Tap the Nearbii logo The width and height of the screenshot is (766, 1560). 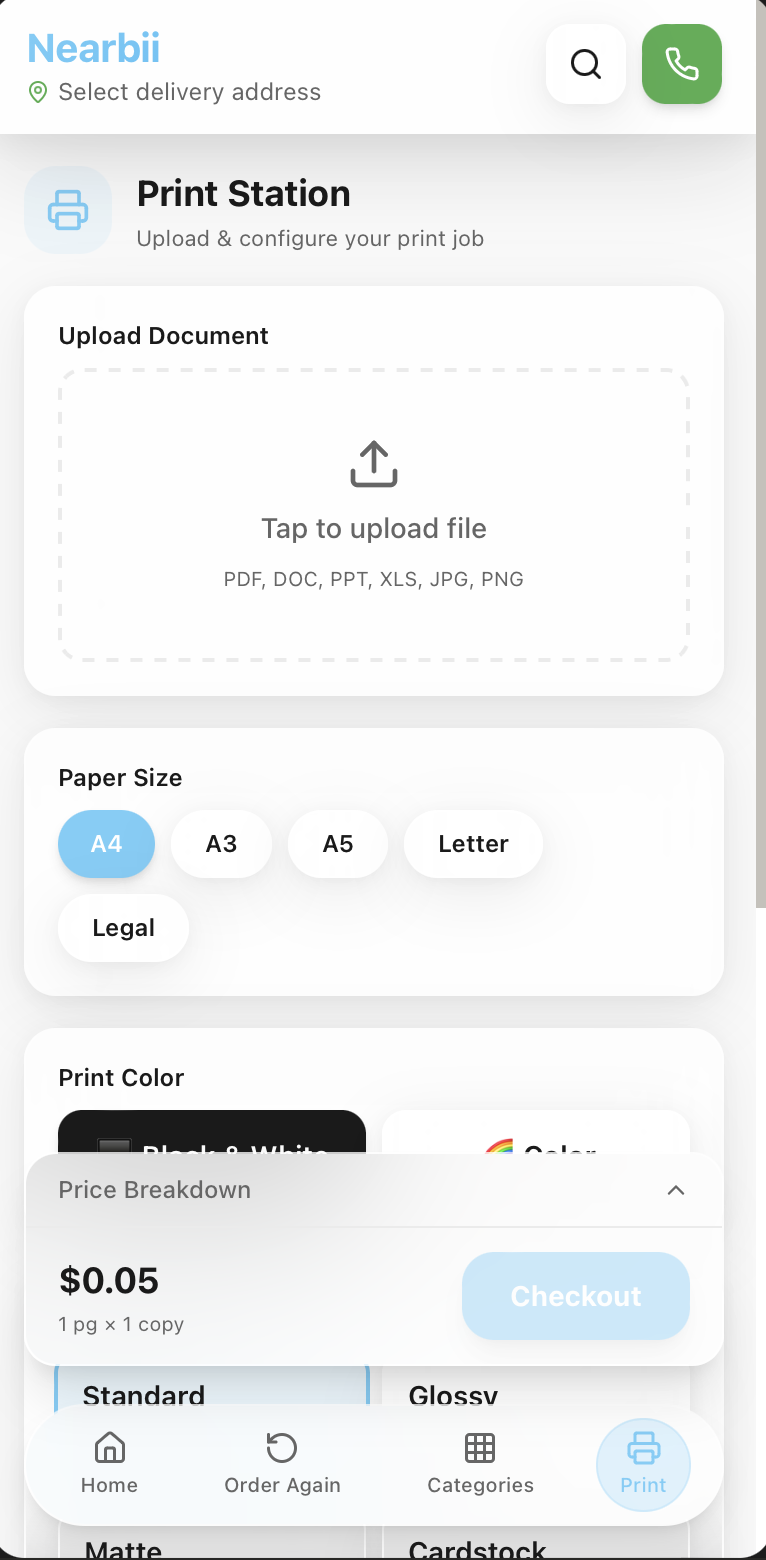[93, 47]
